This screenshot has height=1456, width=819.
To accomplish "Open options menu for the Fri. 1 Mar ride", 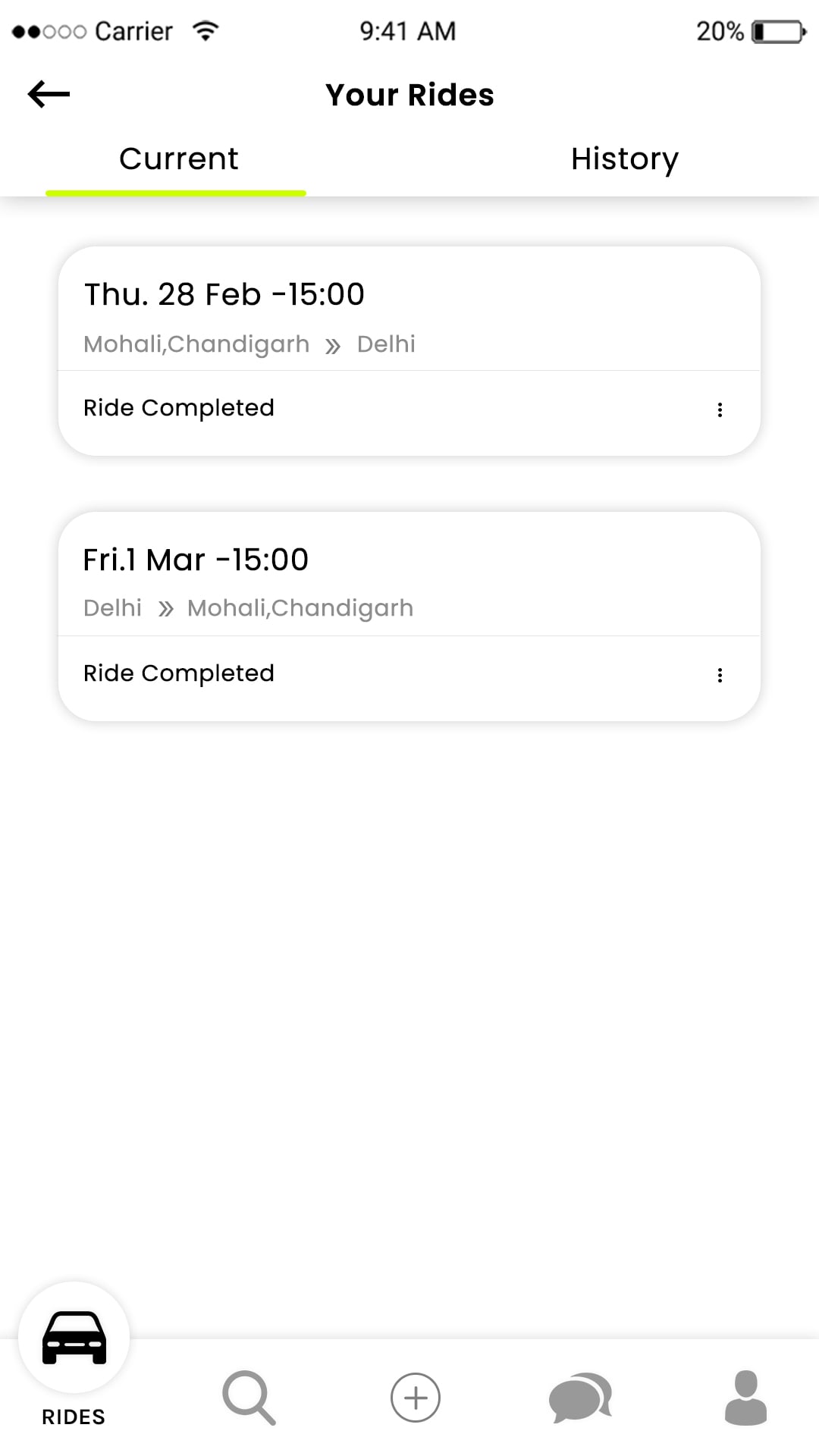I will click(720, 674).
